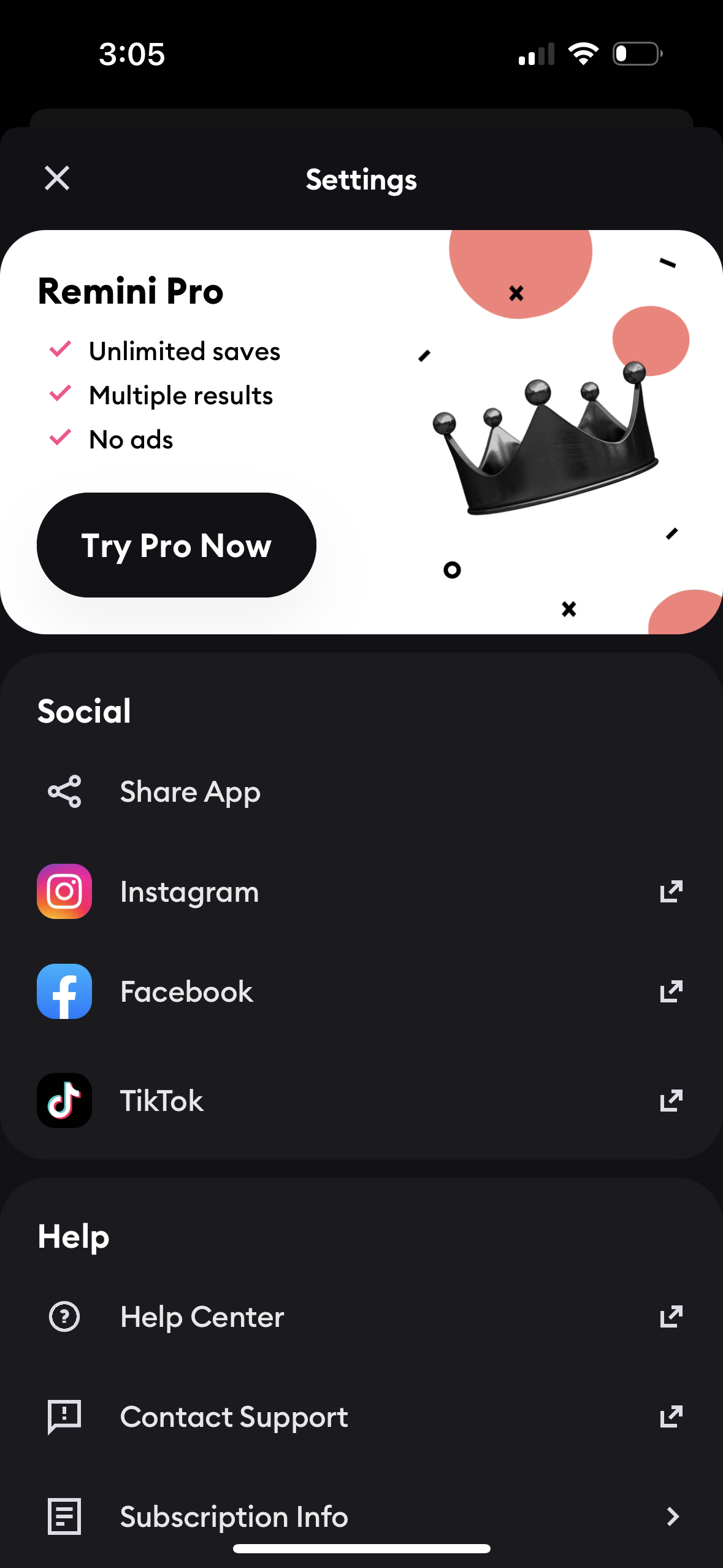The width and height of the screenshot is (723, 1568).
Task: Tap the Help Center question mark icon
Action: pos(64,1316)
